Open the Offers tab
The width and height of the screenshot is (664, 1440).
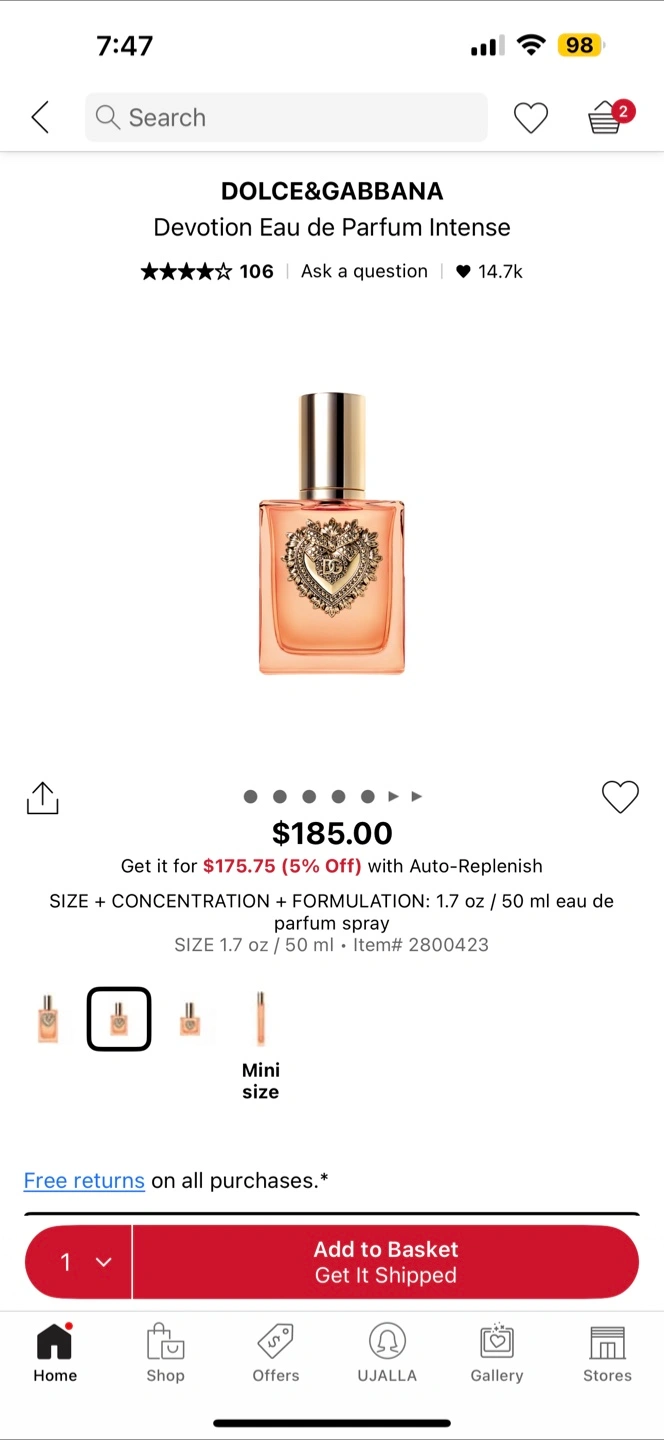pyautogui.click(x=276, y=1354)
